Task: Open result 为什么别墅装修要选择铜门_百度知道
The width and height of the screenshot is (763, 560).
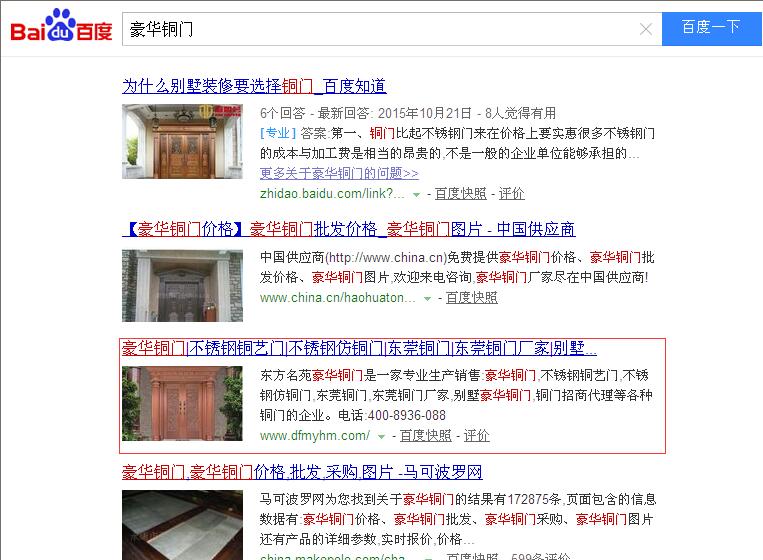Action: [x=254, y=86]
